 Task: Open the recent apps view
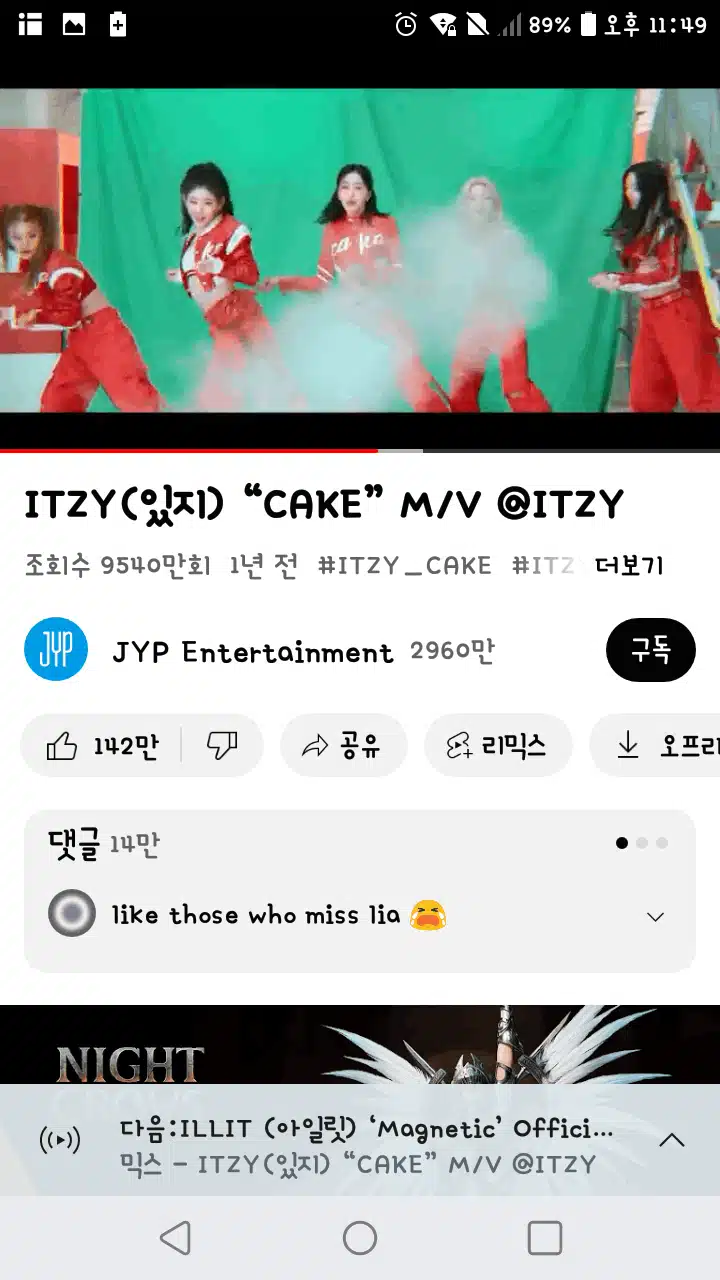[x=545, y=1238]
